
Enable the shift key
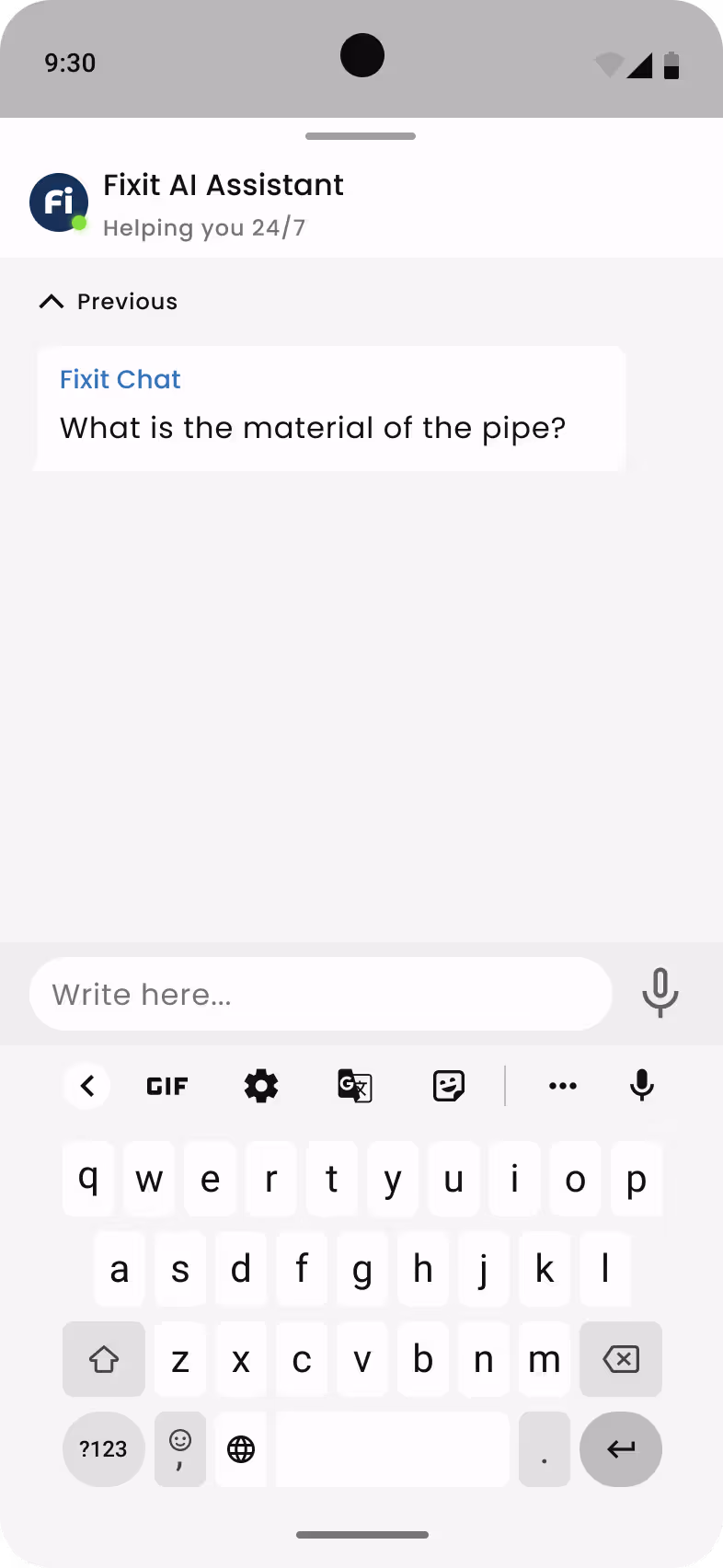click(x=104, y=1359)
